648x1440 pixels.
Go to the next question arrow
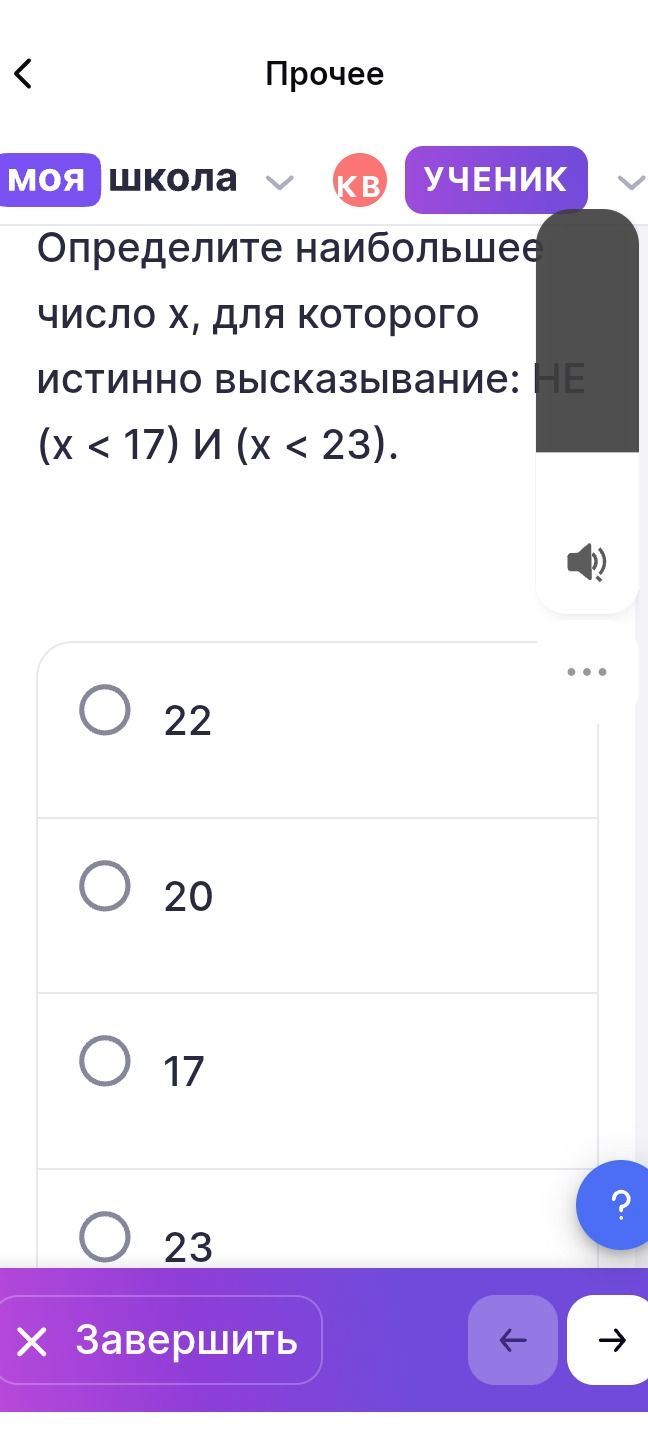[x=609, y=1340]
